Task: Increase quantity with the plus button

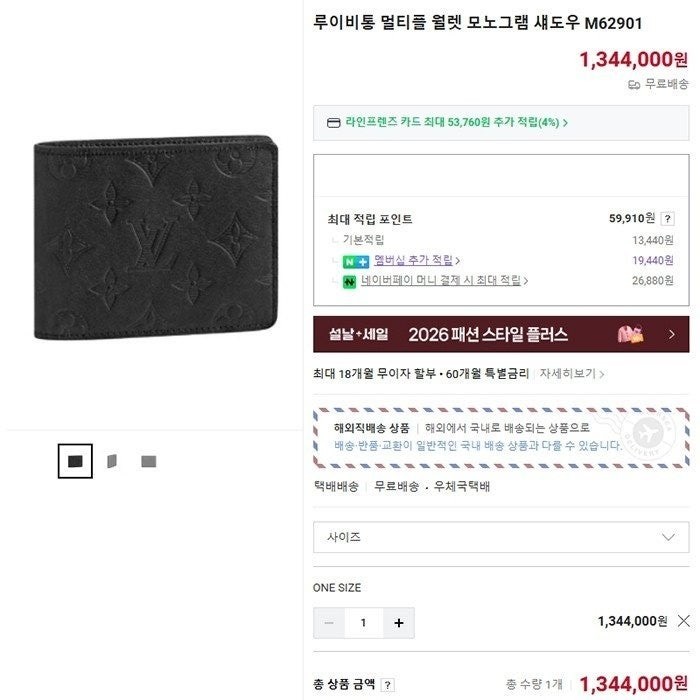Action: pyautogui.click(x=399, y=623)
